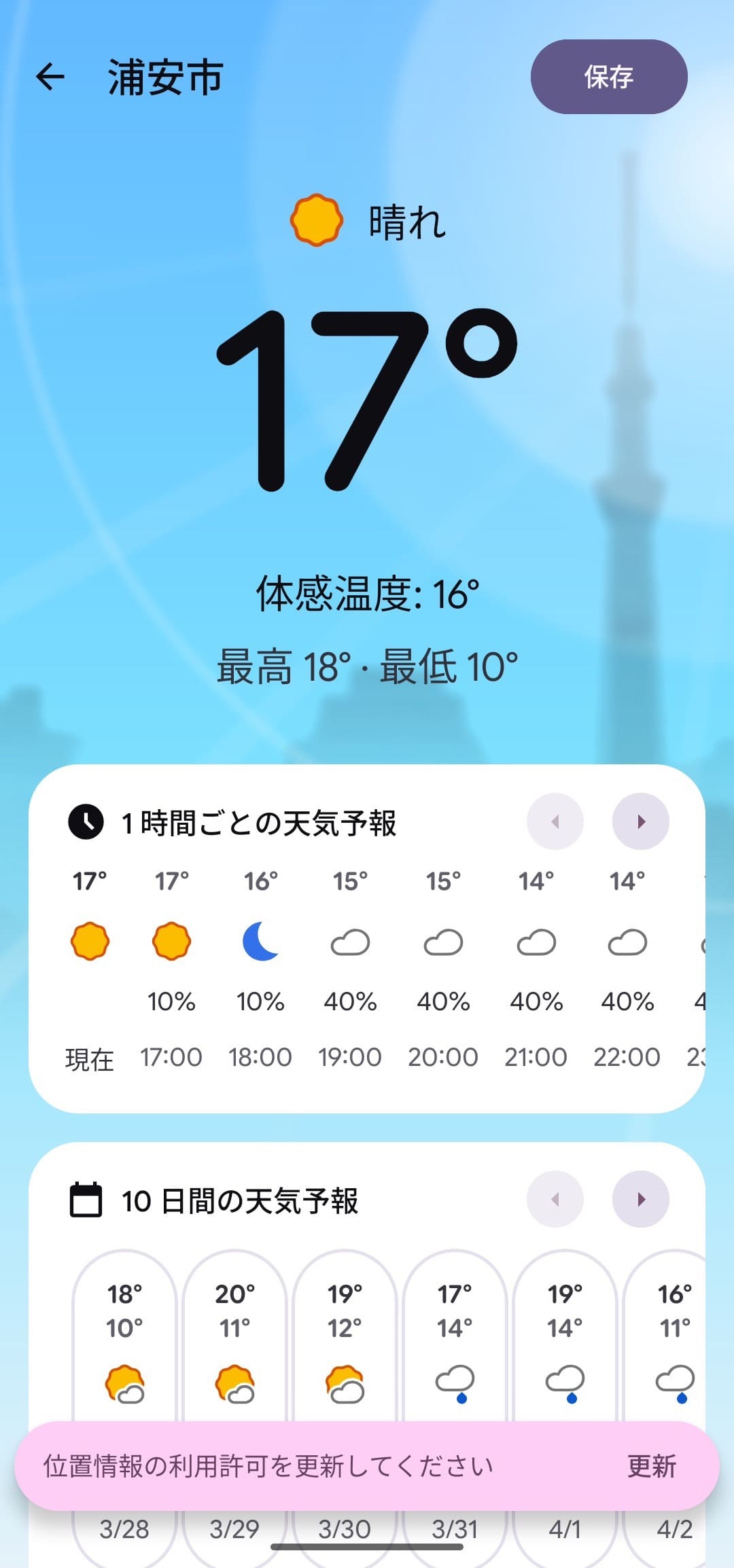Click the cloud icon at 19:00
Viewport: 734px width, 1568px height.
click(350, 943)
